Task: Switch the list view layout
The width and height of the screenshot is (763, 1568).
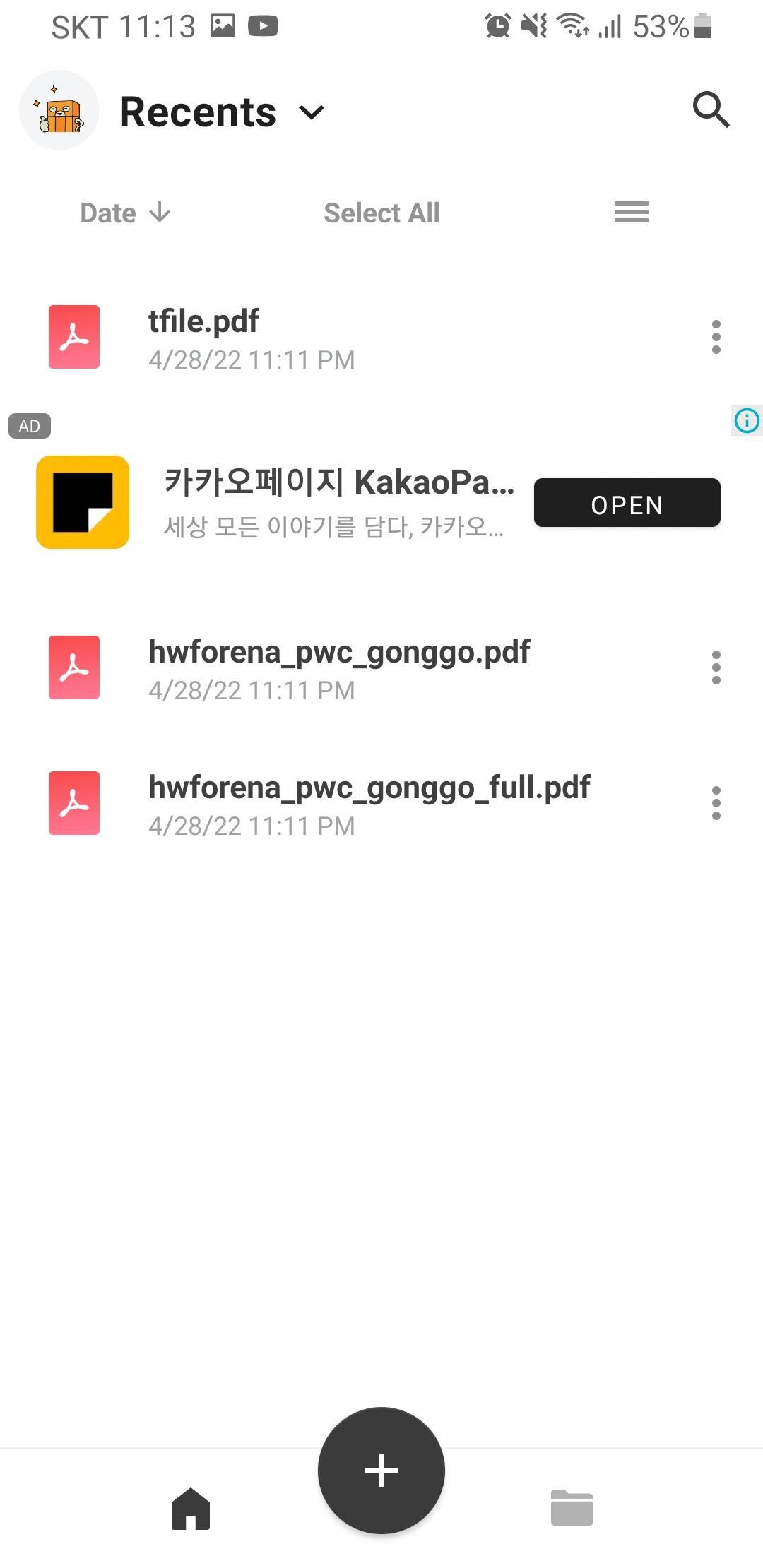Action: pyautogui.click(x=631, y=212)
